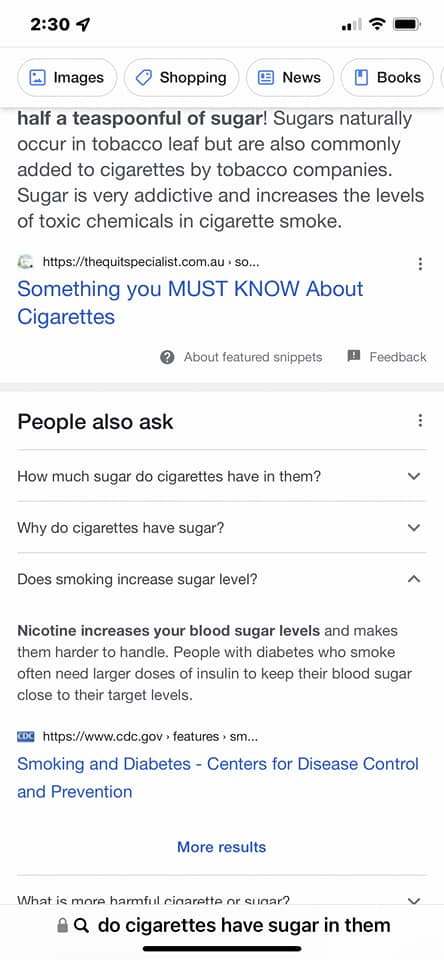Open 'Something you MUST KNOW About Cigarettes' result
The height and width of the screenshot is (960, 444).
click(190, 303)
